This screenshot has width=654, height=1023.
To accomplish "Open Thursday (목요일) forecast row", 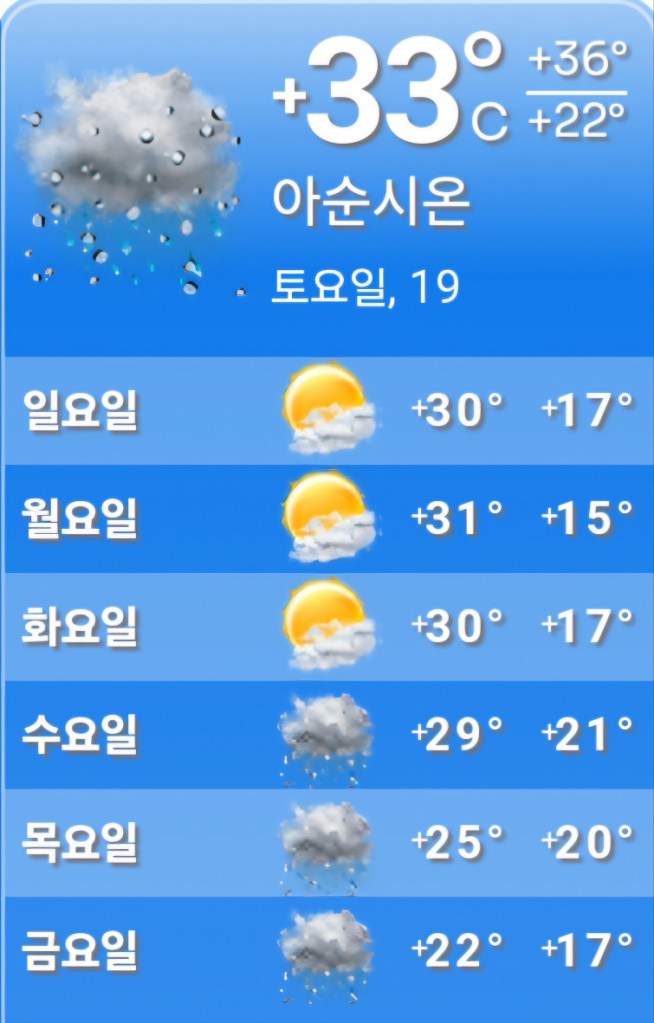I will [x=327, y=843].
